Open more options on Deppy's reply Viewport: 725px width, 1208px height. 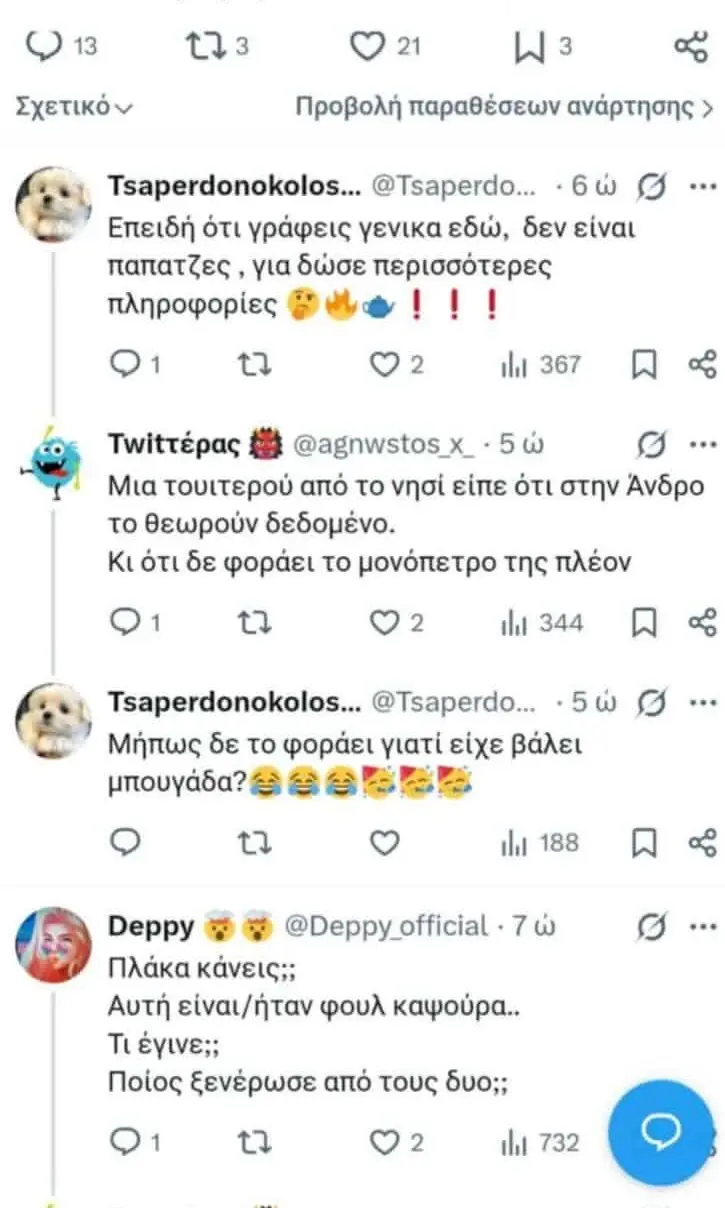tap(704, 927)
